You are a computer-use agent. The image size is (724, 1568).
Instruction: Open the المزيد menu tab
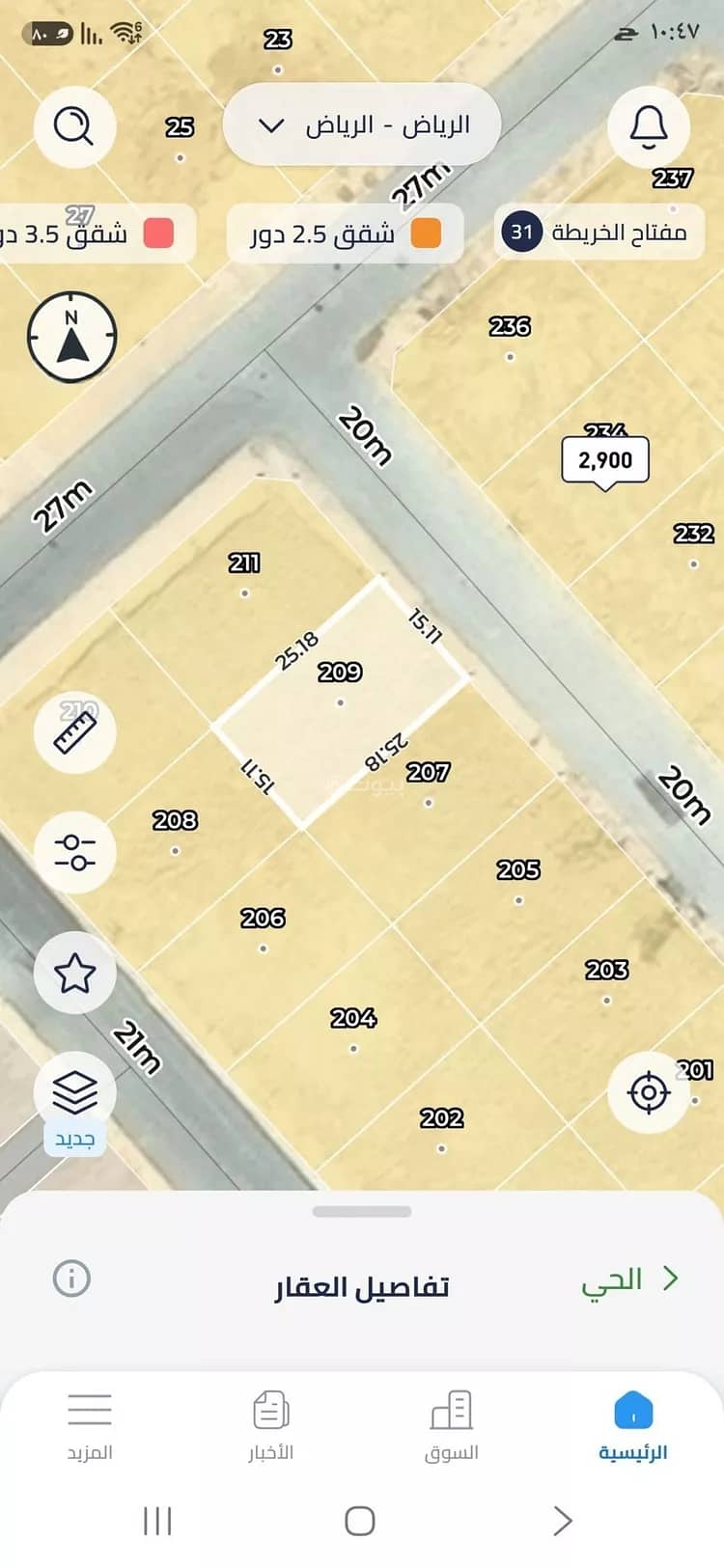[x=90, y=1426]
